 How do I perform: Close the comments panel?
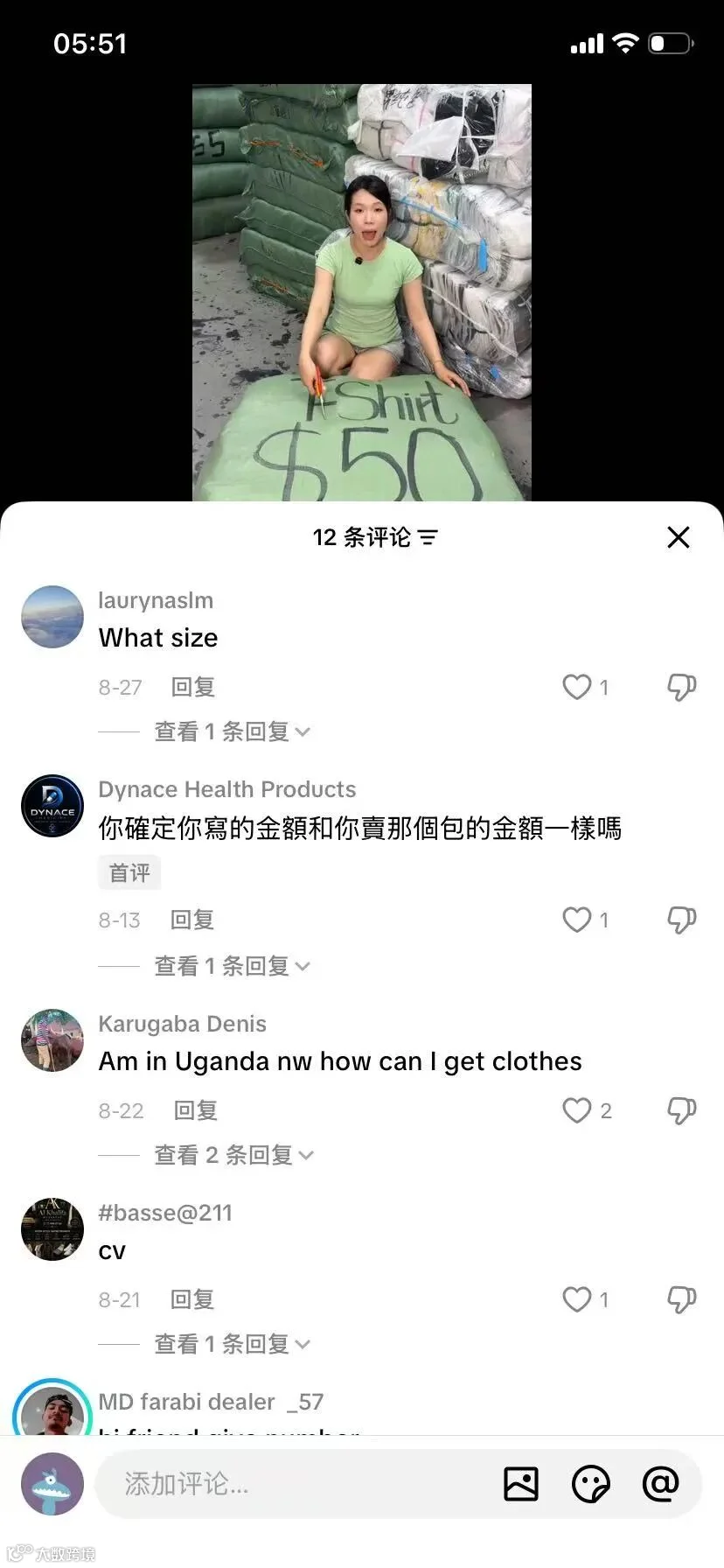point(679,537)
